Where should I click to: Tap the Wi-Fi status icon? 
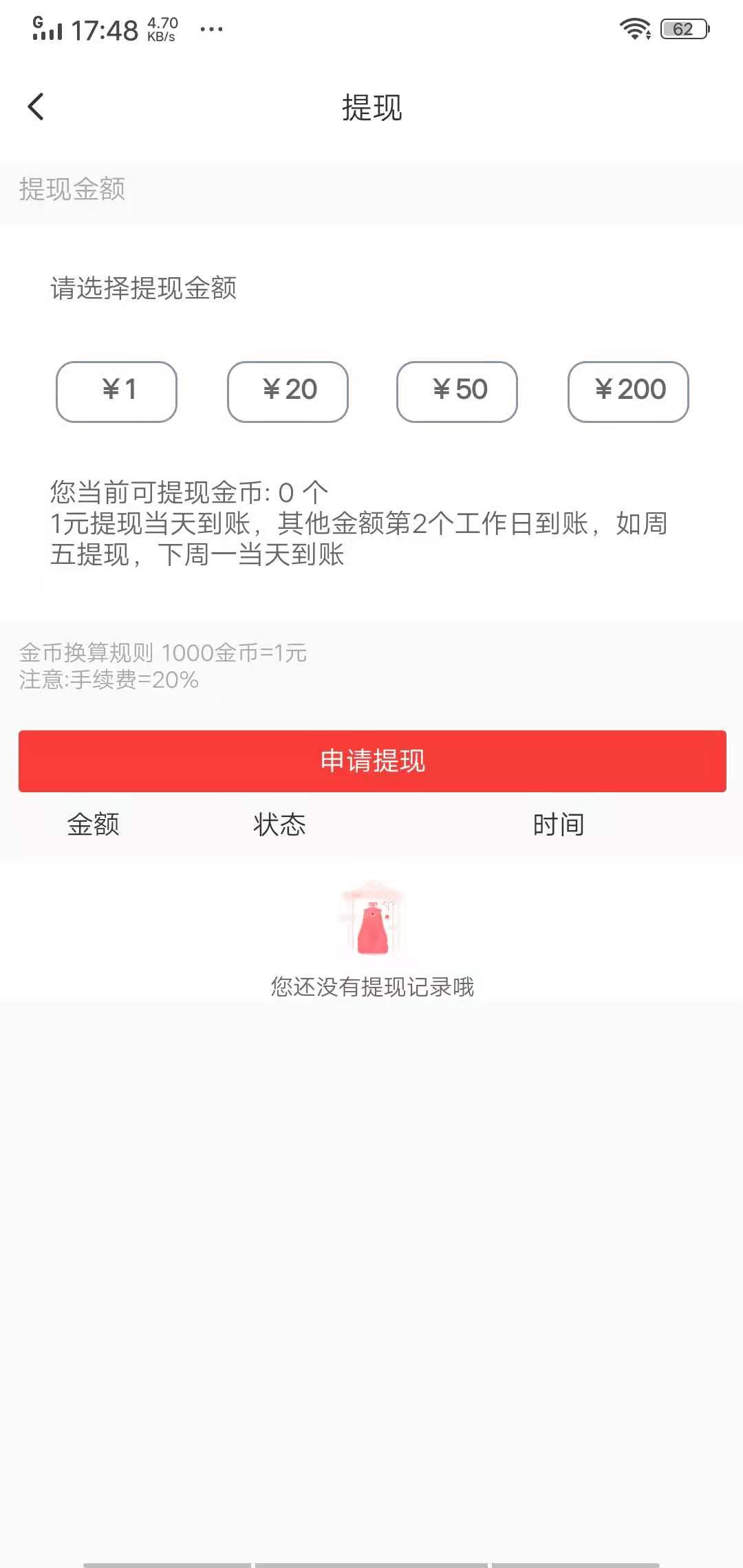[x=634, y=28]
